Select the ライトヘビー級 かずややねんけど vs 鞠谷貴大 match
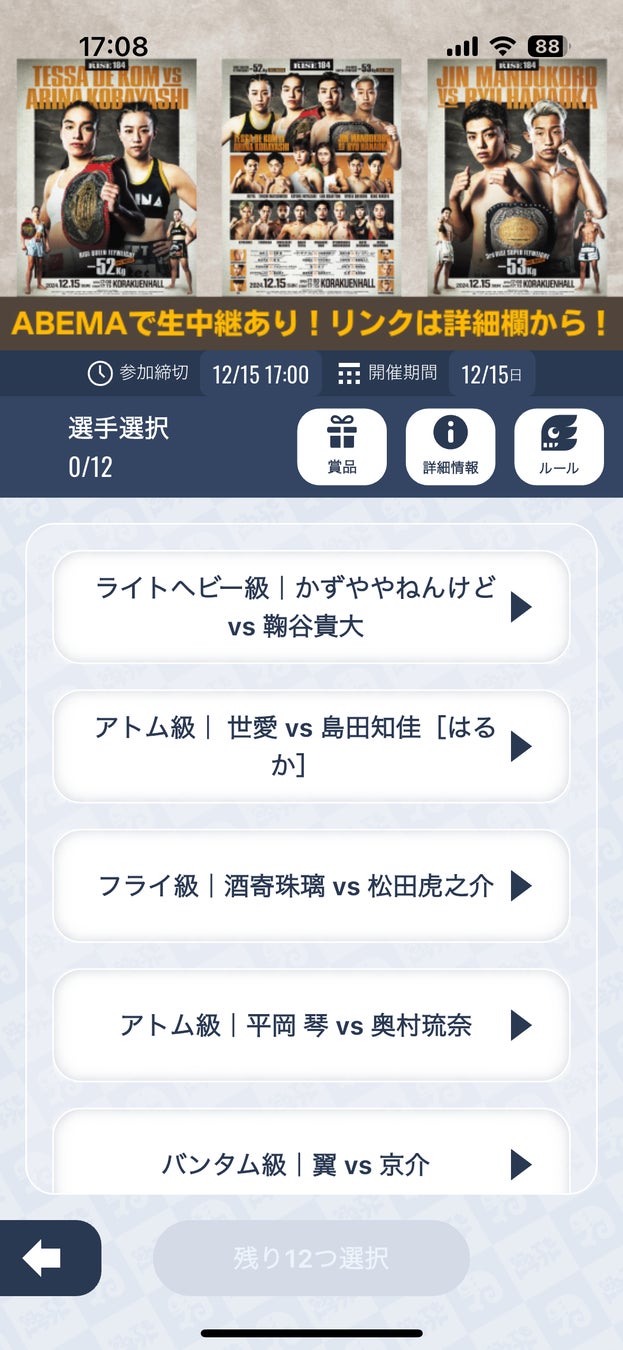The image size is (623, 1350). [311, 607]
